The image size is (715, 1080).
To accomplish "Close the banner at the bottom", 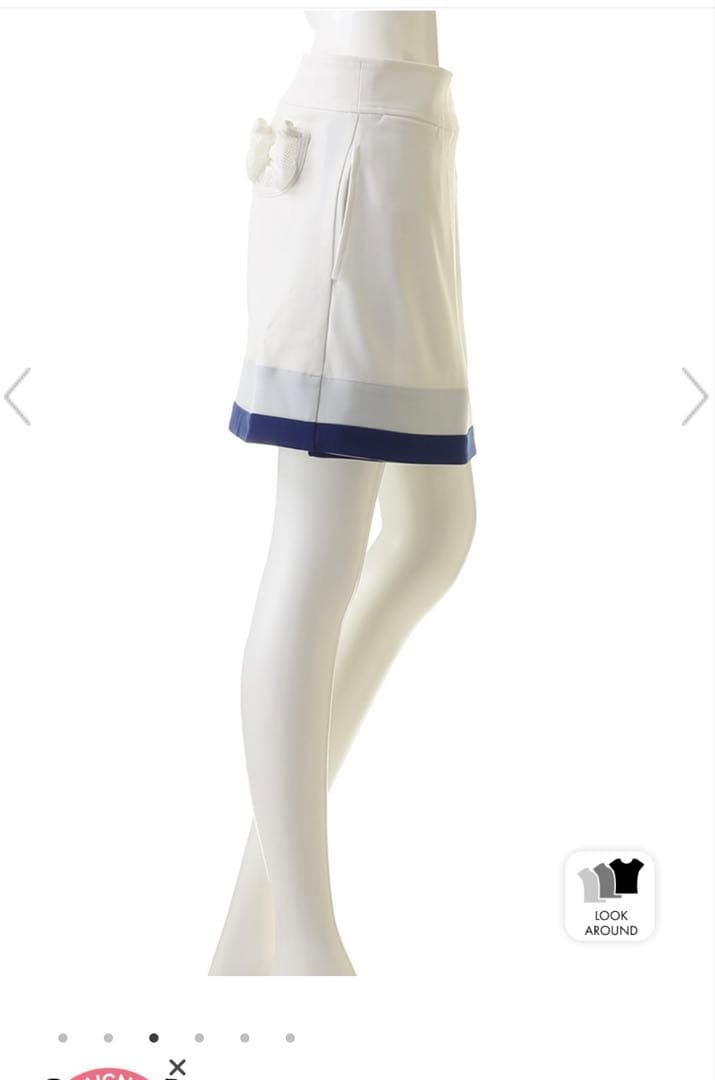I will coord(177,1067).
